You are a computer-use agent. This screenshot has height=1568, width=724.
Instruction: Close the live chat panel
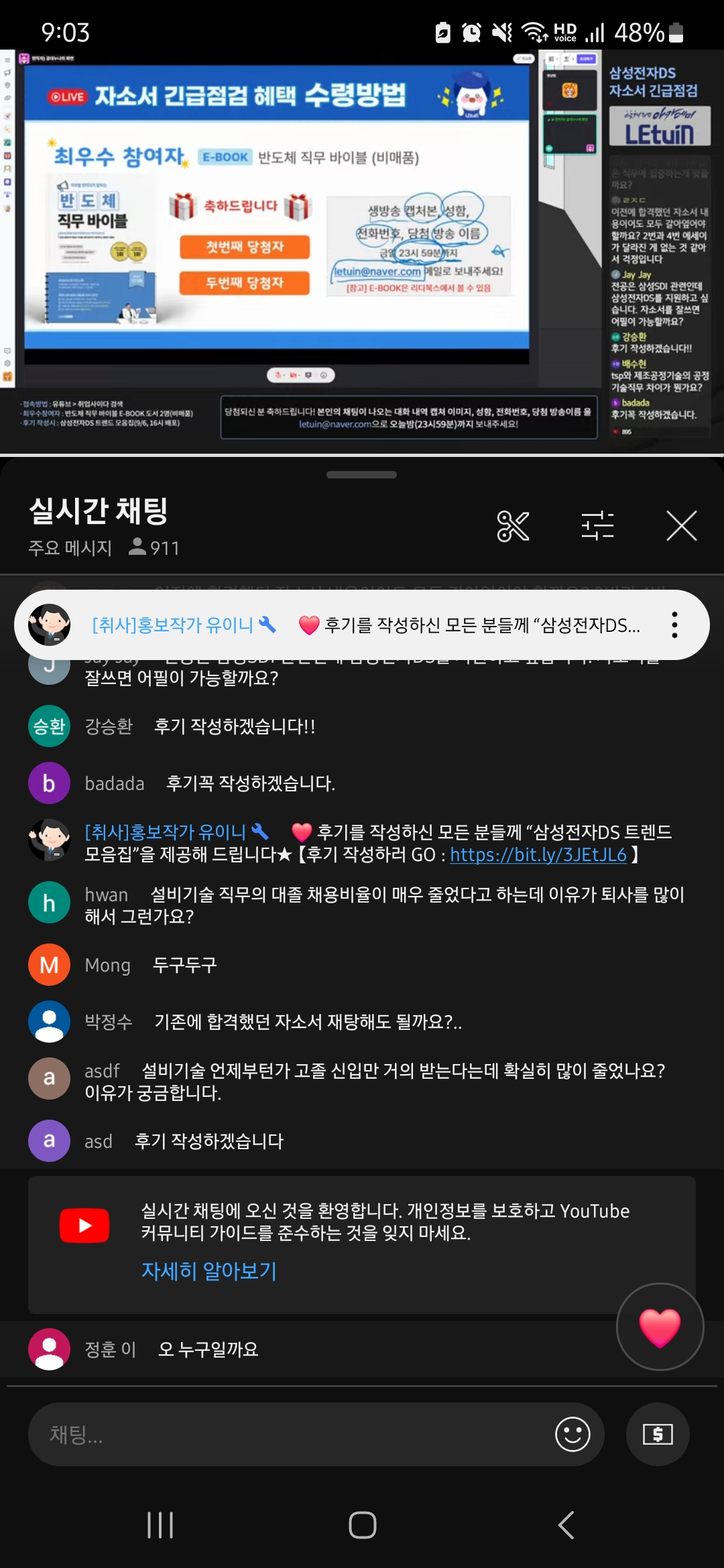[x=681, y=526]
